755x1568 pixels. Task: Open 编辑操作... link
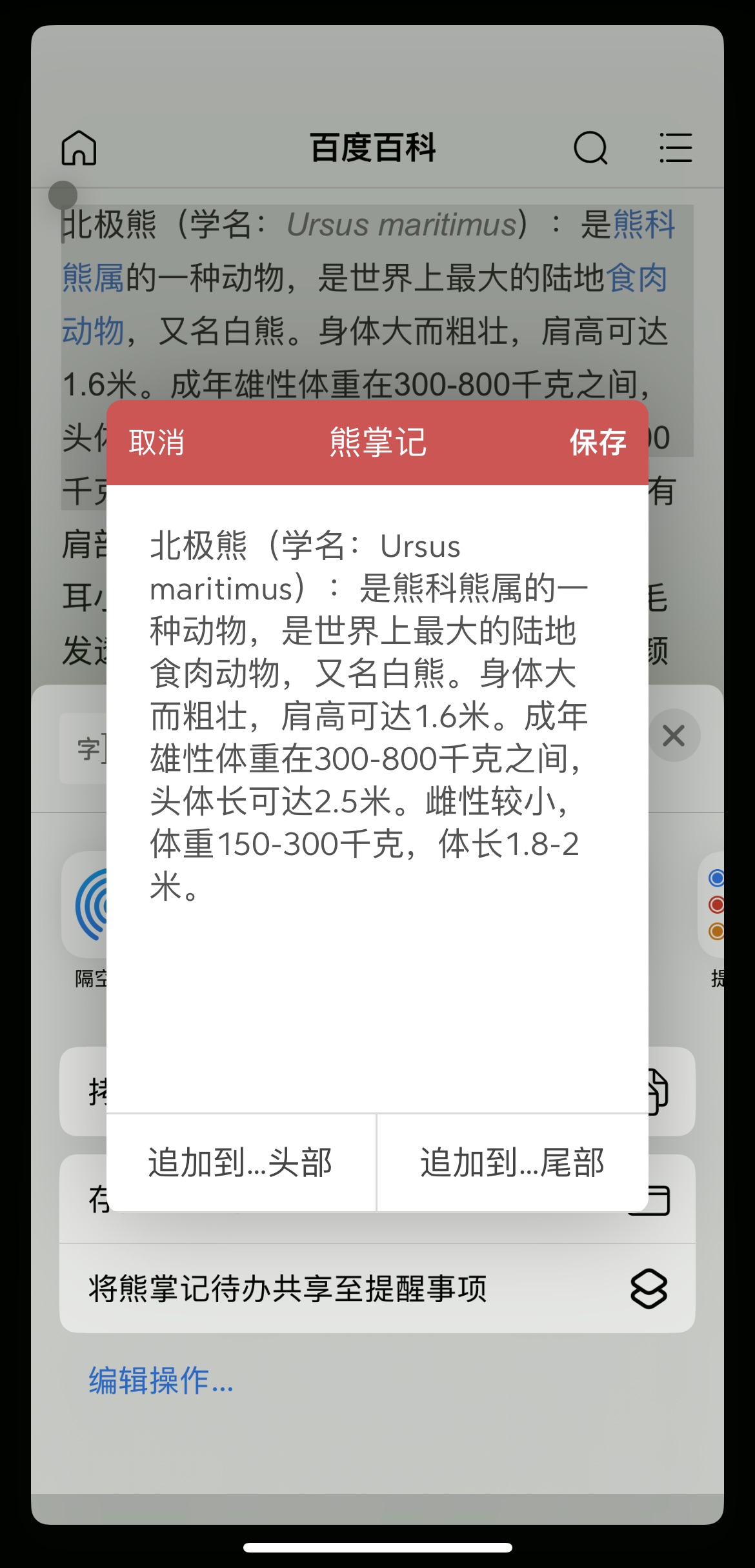pyautogui.click(x=161, y=1380)
